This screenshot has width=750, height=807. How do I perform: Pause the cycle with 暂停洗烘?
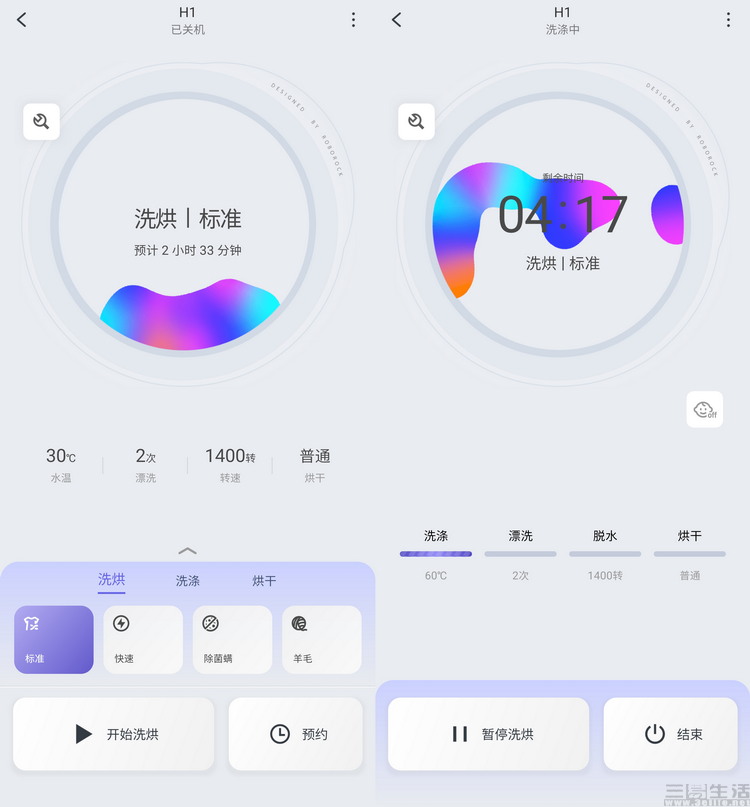489,734
